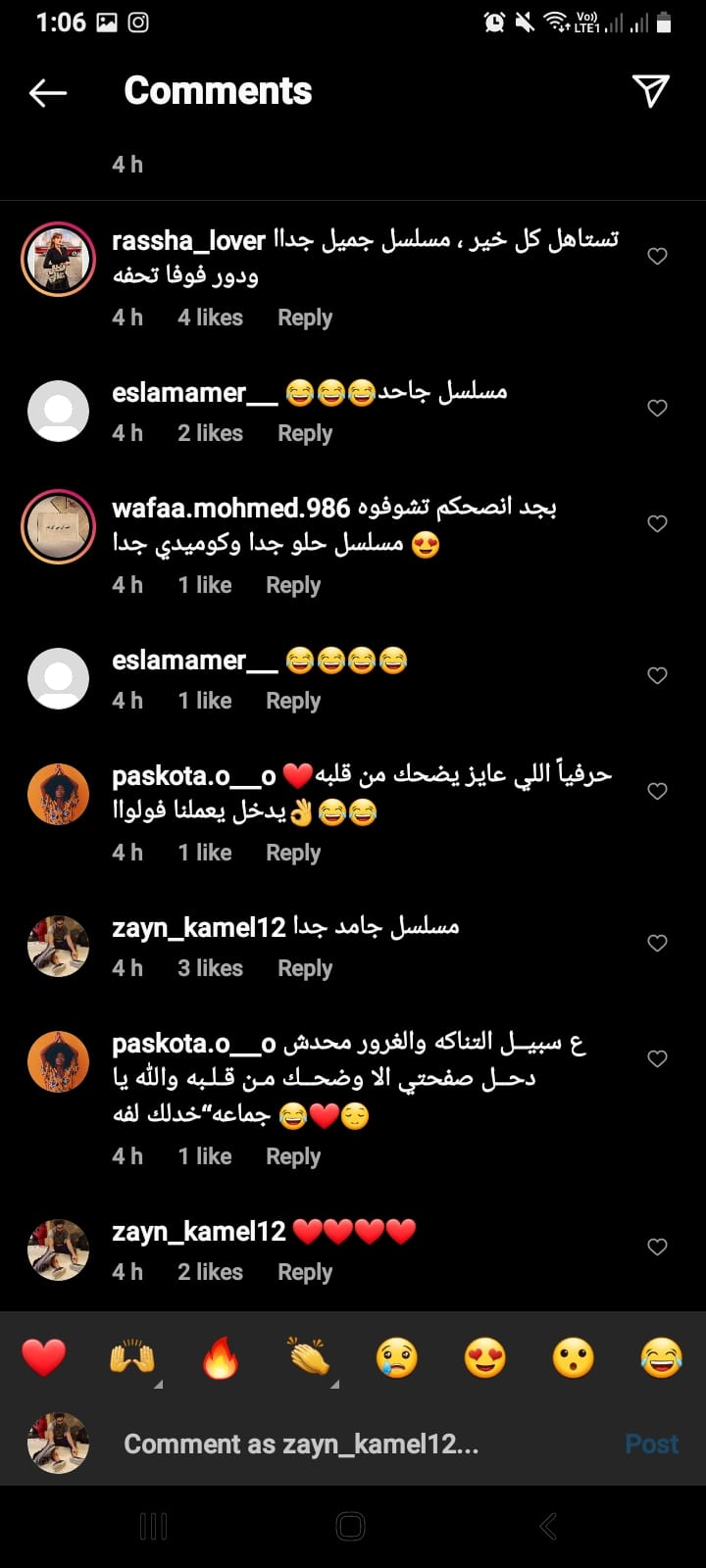The image size is (706, 1568).
Task: Open rassha_lover's profile picture
Action: point(59,259)
